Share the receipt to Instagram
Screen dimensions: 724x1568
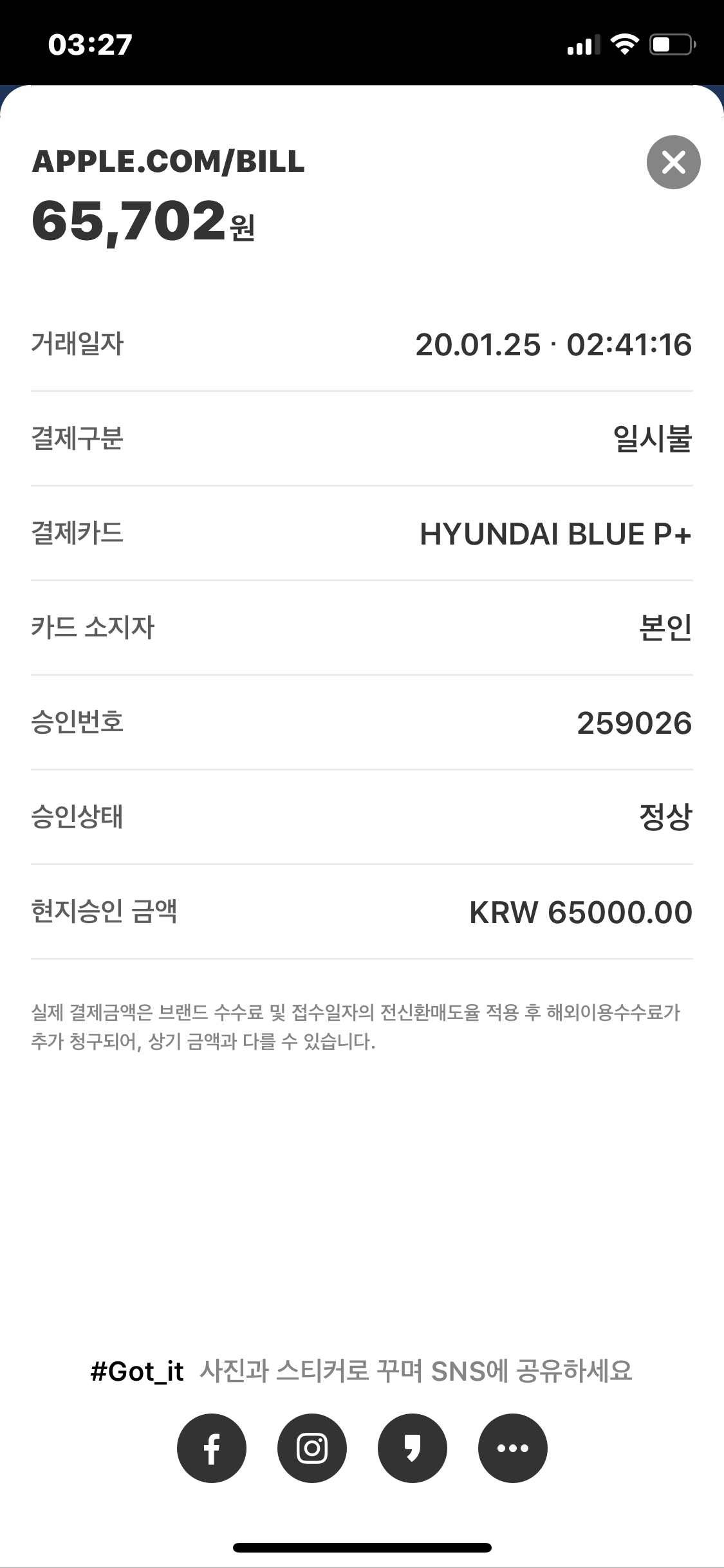click(x=312, y=1448)
